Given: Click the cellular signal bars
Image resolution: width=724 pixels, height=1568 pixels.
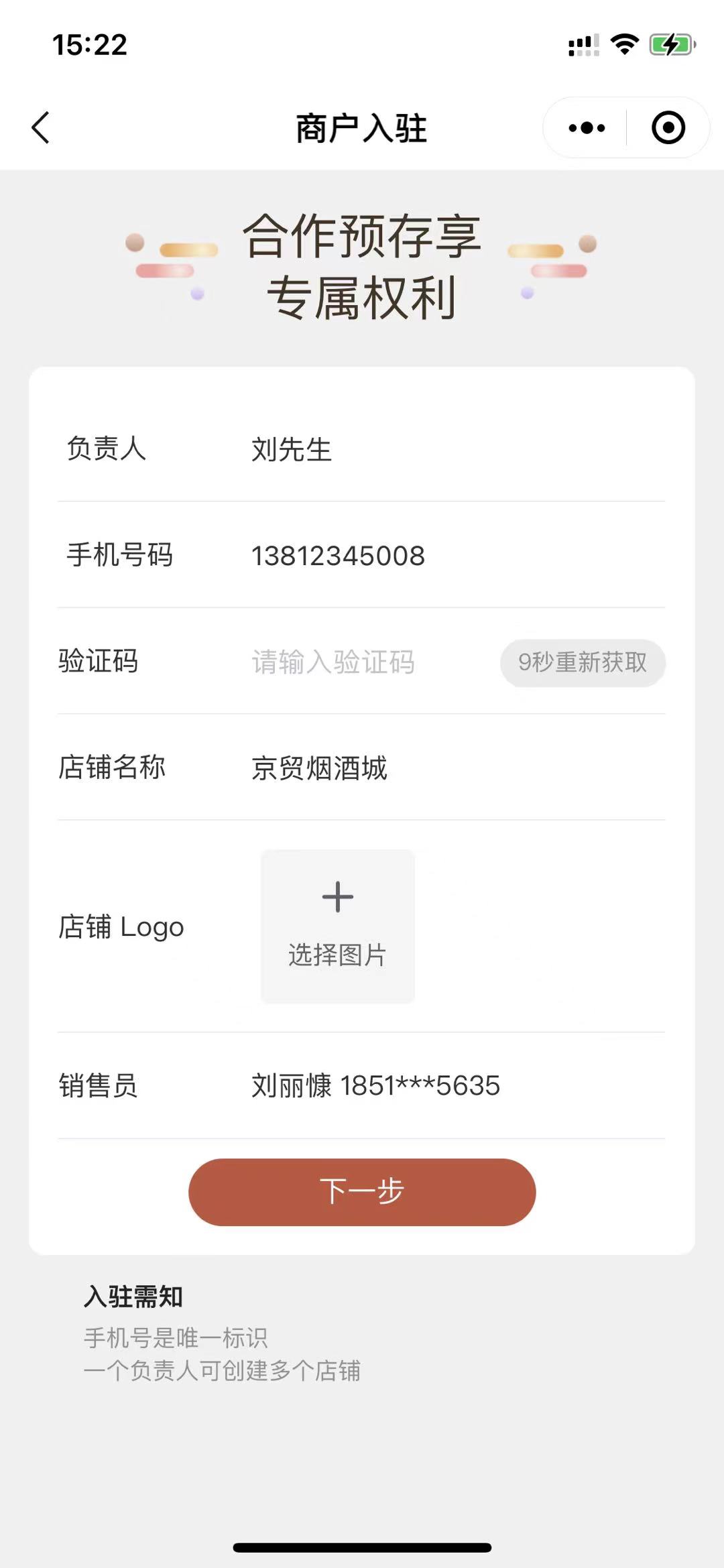Looking at the screenshot, I should 582,44.
